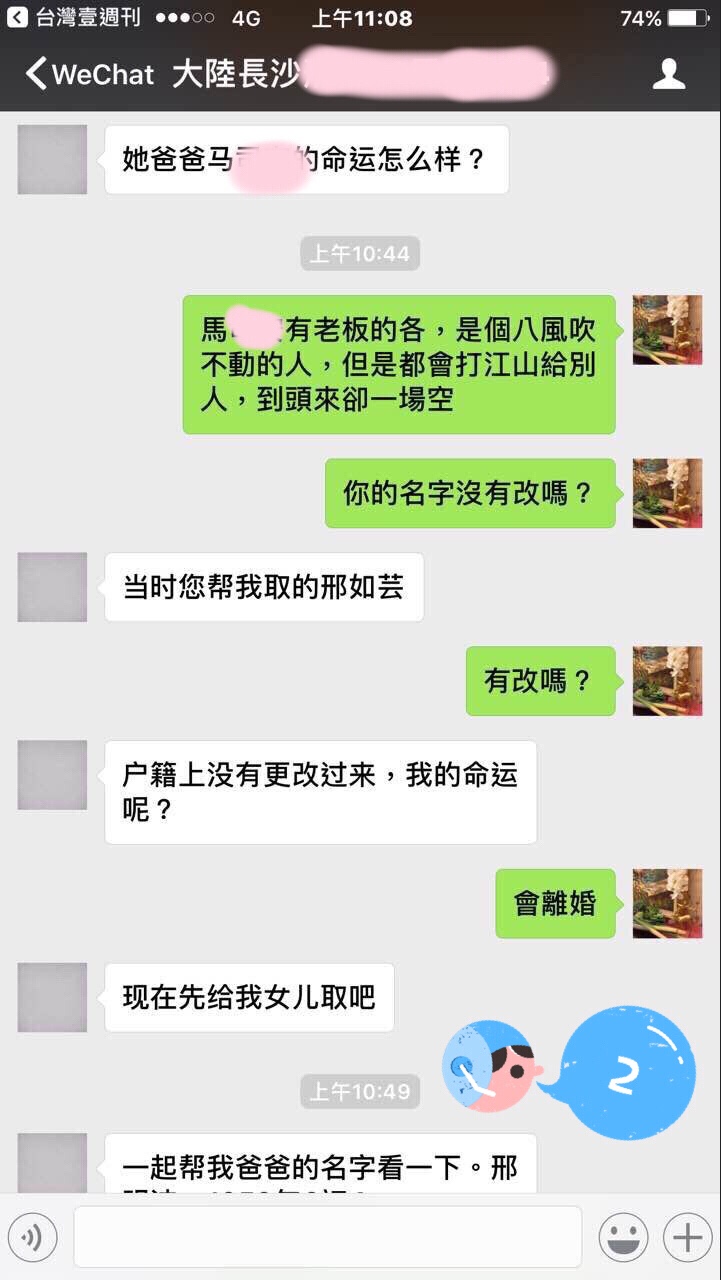Open chat info via the person icon
Screen dimensions: 721x1280
tap(668, 74)
